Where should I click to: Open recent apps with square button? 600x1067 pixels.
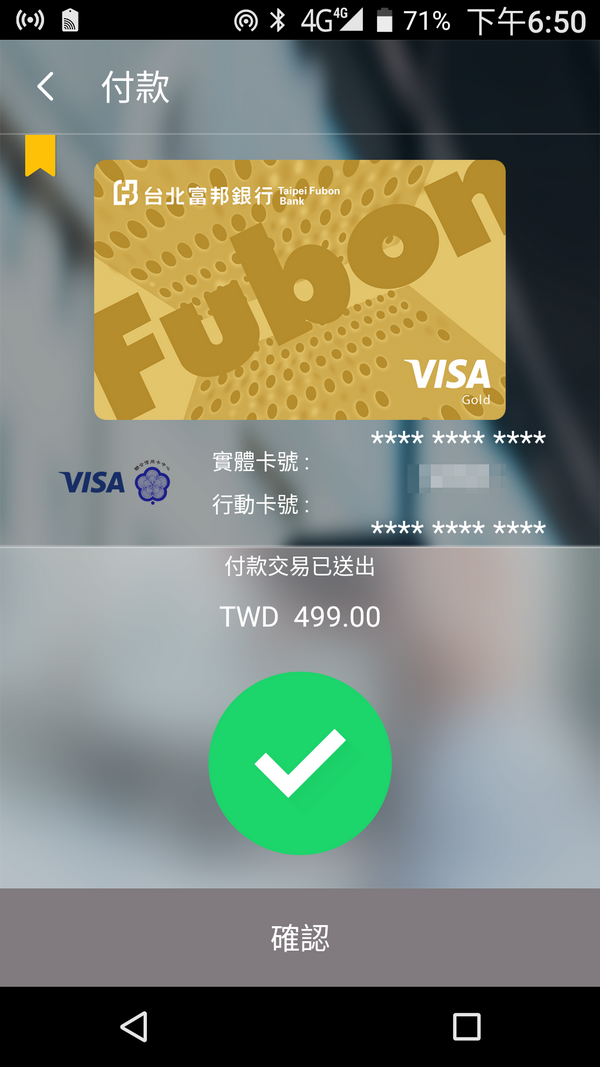(466, 1026)
